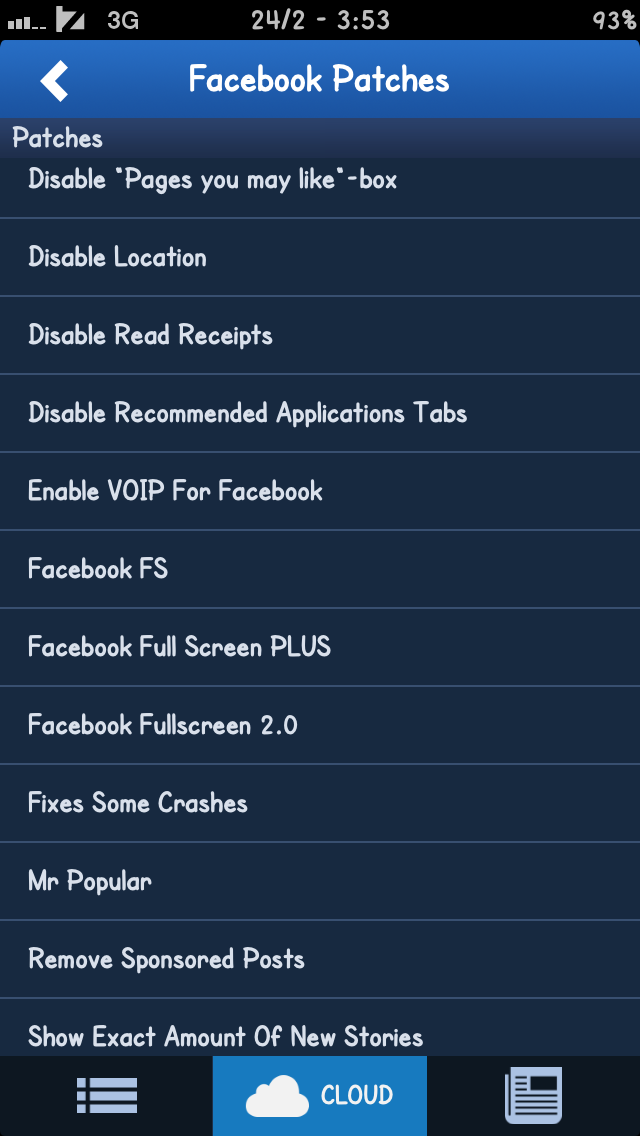Switch to the list tab
640x1136 pixels.
(x=107, y=1095)
